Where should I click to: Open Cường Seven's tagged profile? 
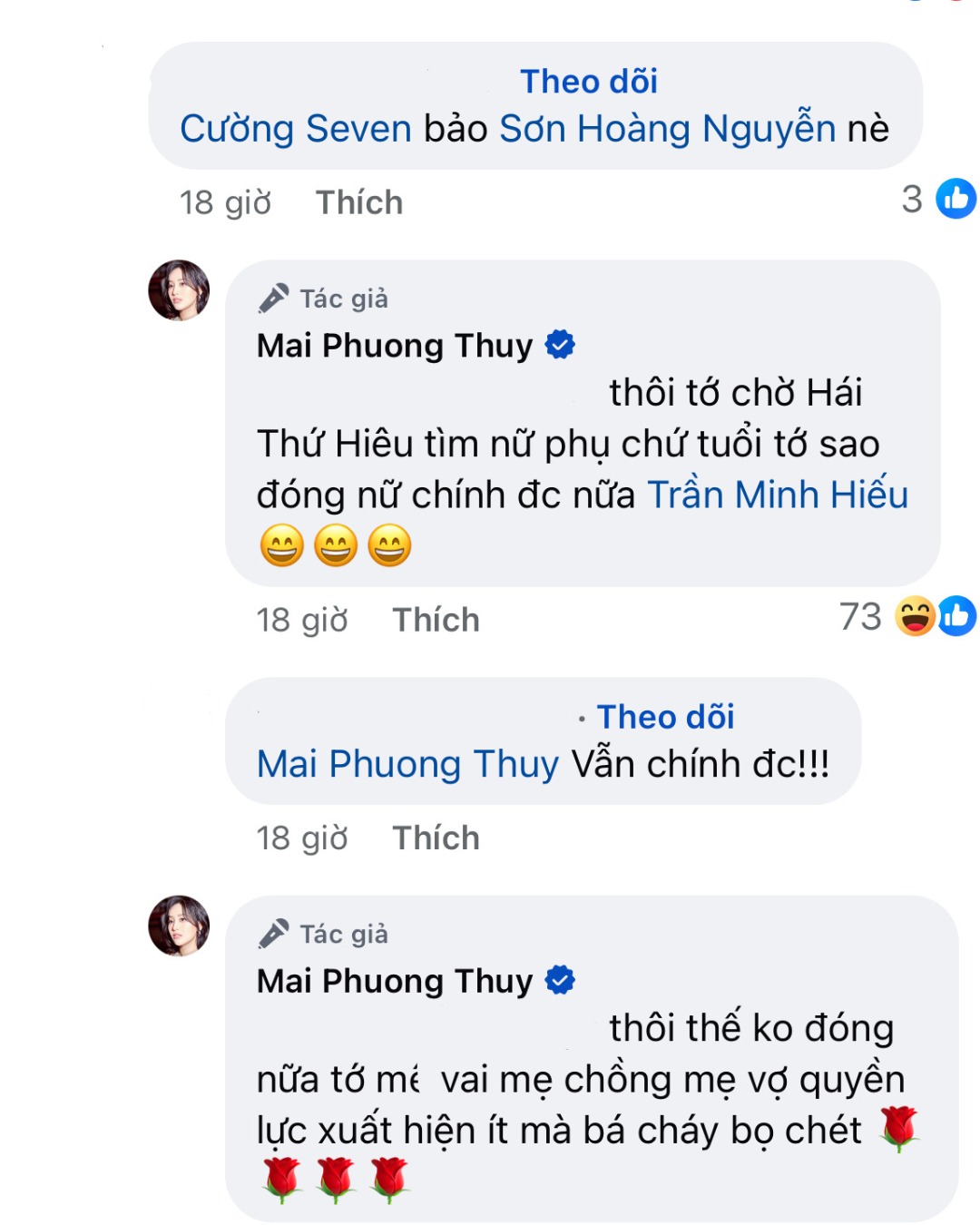point(296,129)
